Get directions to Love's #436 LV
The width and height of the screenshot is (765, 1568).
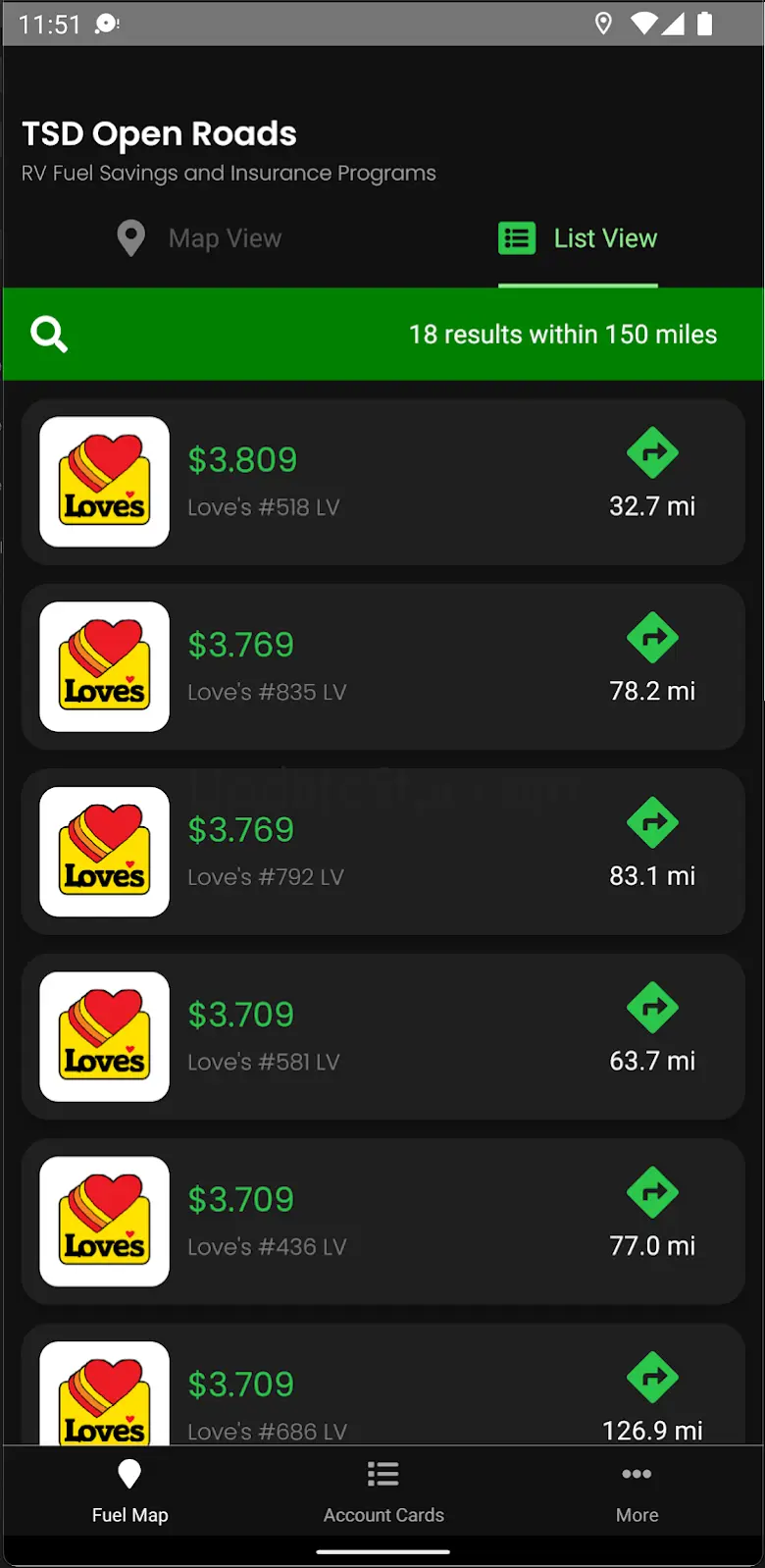click(x=652, y=1192)
